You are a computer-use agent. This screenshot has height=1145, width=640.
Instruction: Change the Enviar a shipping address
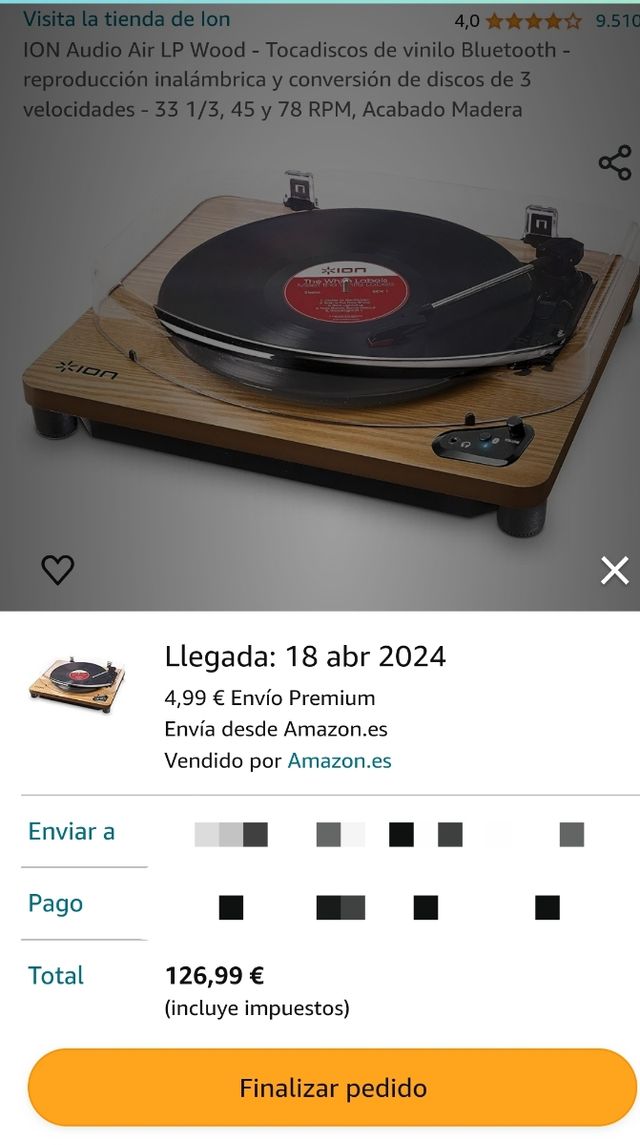(72, 832)
